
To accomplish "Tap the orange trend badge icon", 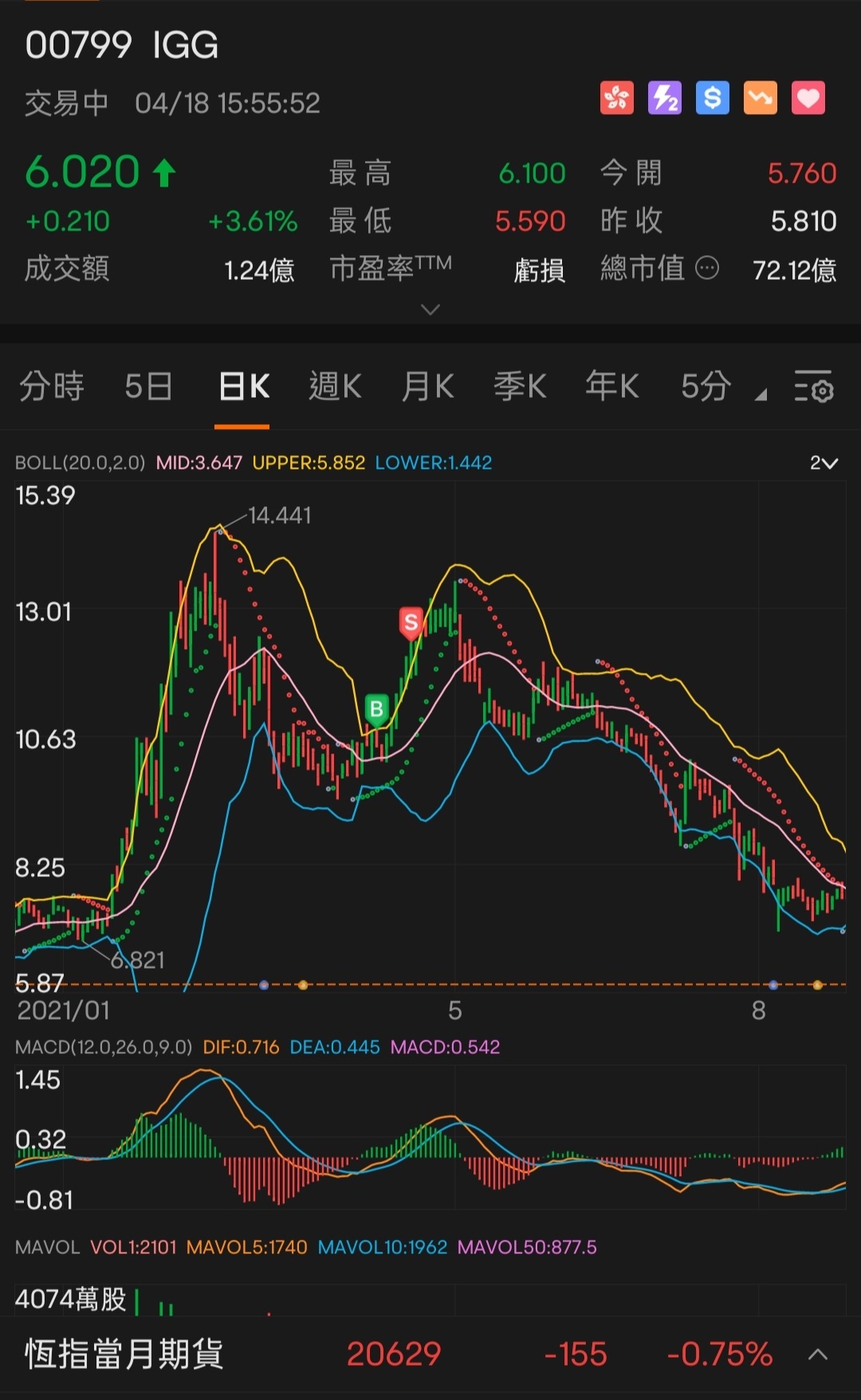I will pos(760,98).
